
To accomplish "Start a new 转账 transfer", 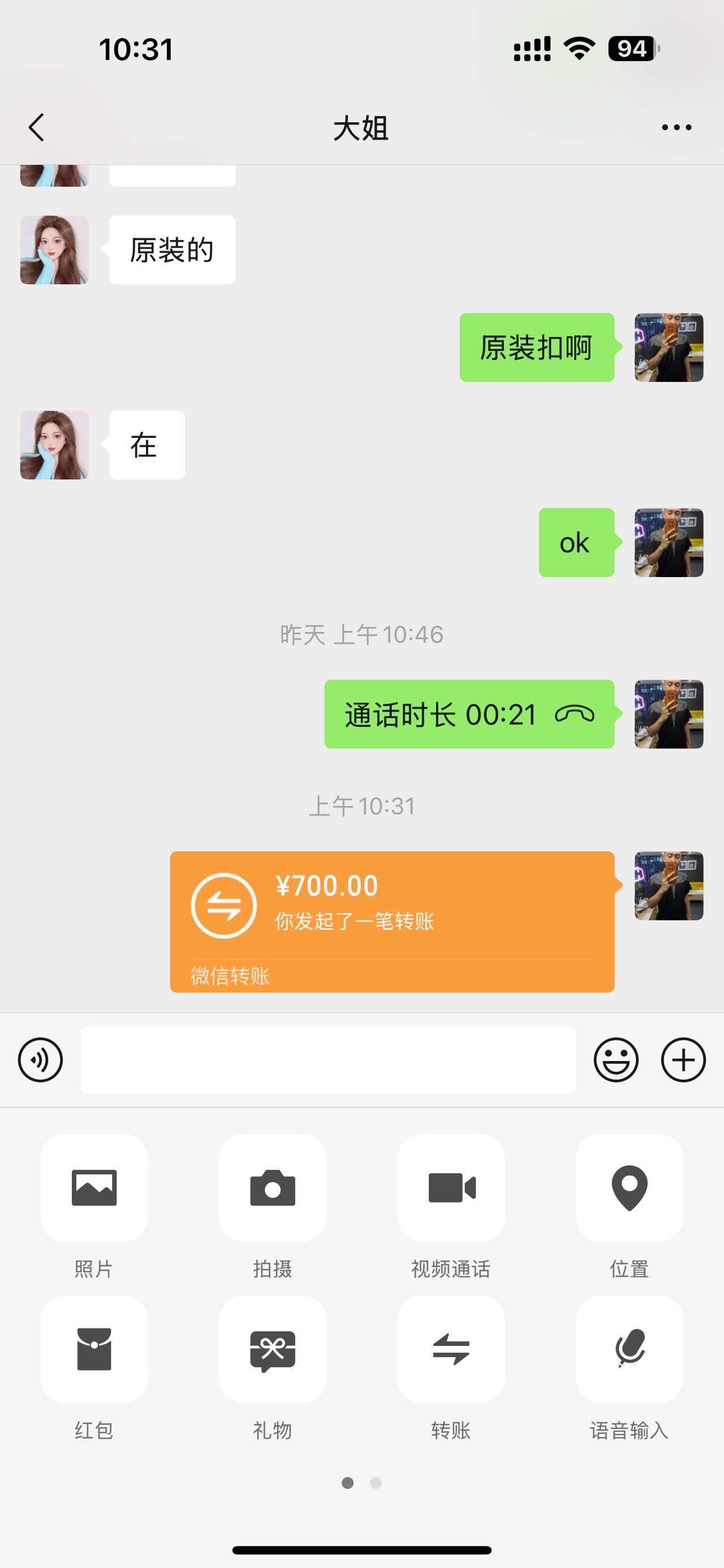I will tap(451, 1349).
